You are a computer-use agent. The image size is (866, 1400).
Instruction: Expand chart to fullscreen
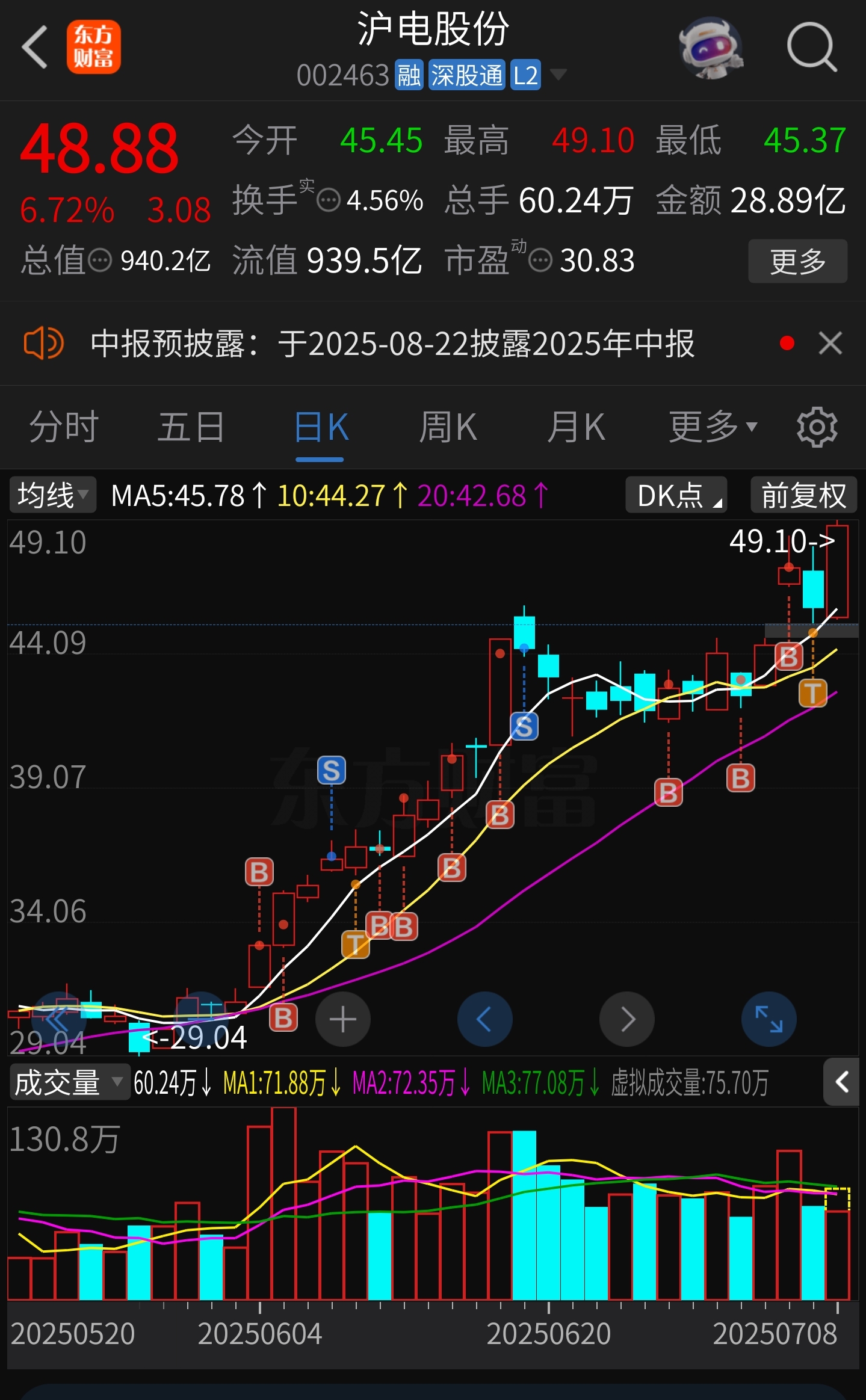769,1019
